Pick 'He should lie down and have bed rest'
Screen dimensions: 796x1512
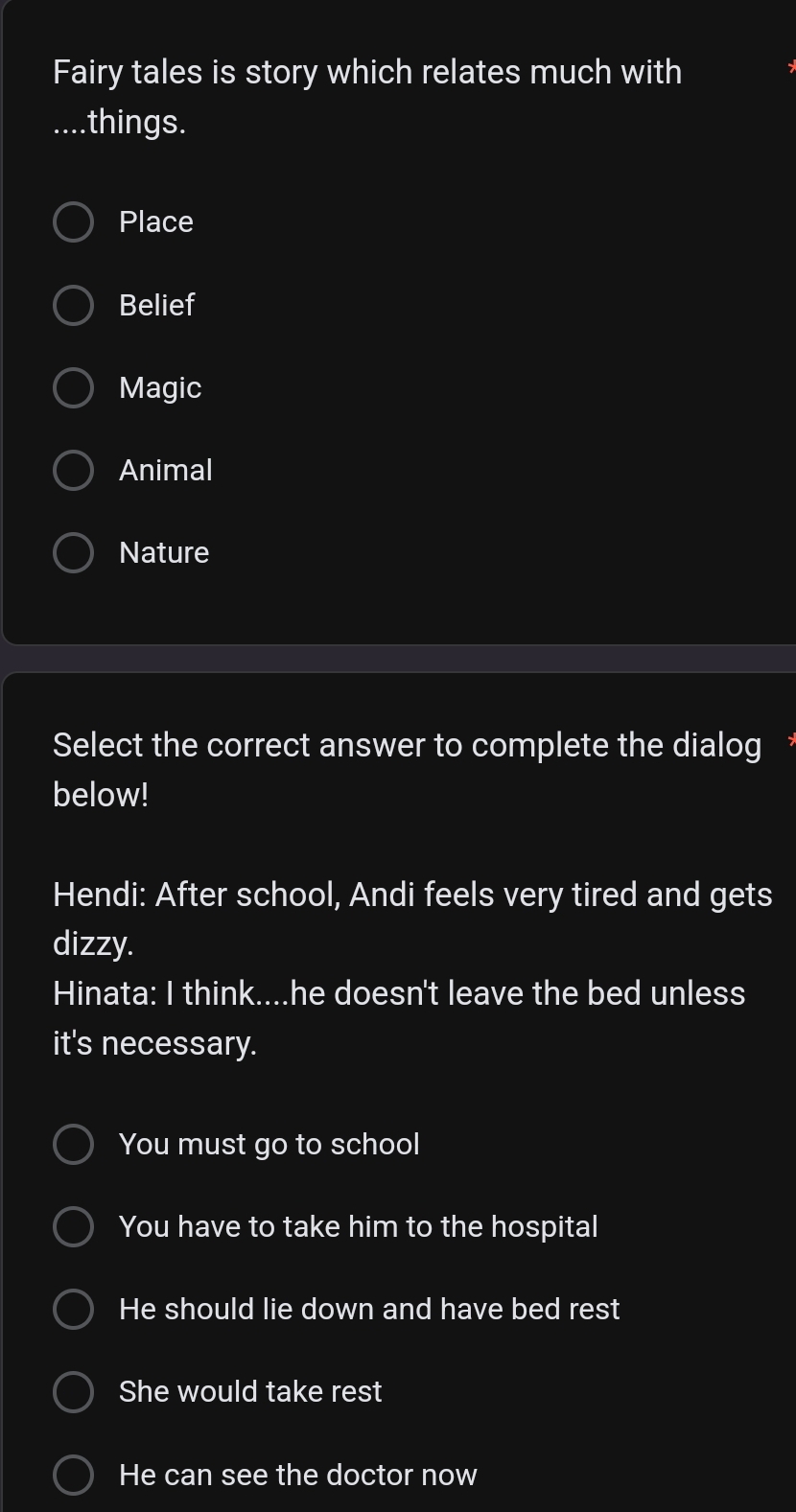pyautogui.click(x=74, y=1310)
